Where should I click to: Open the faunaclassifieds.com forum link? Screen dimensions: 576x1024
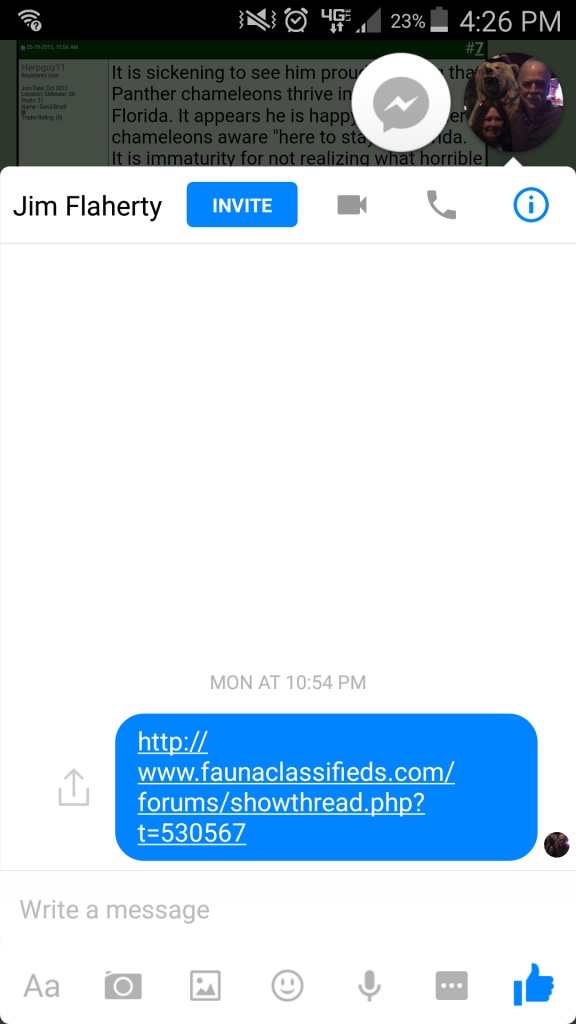[296, 787]
